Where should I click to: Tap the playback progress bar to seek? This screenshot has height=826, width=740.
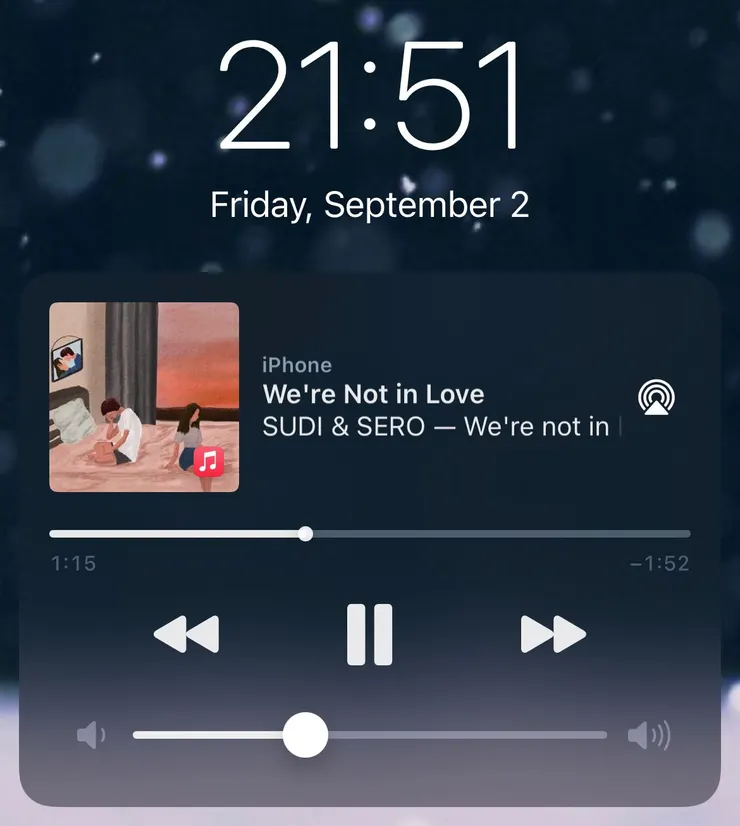[370, 534]
